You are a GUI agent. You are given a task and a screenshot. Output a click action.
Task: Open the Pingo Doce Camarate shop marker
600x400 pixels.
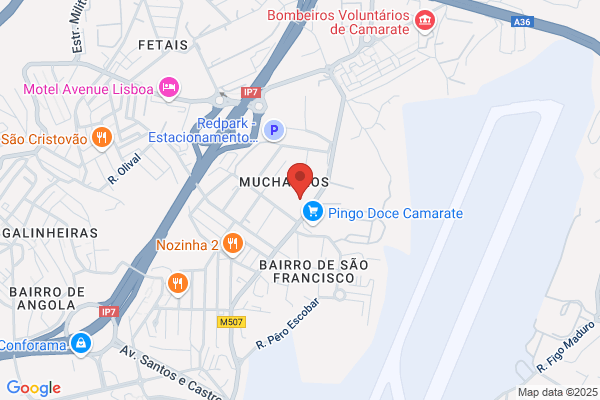[313, 212]
